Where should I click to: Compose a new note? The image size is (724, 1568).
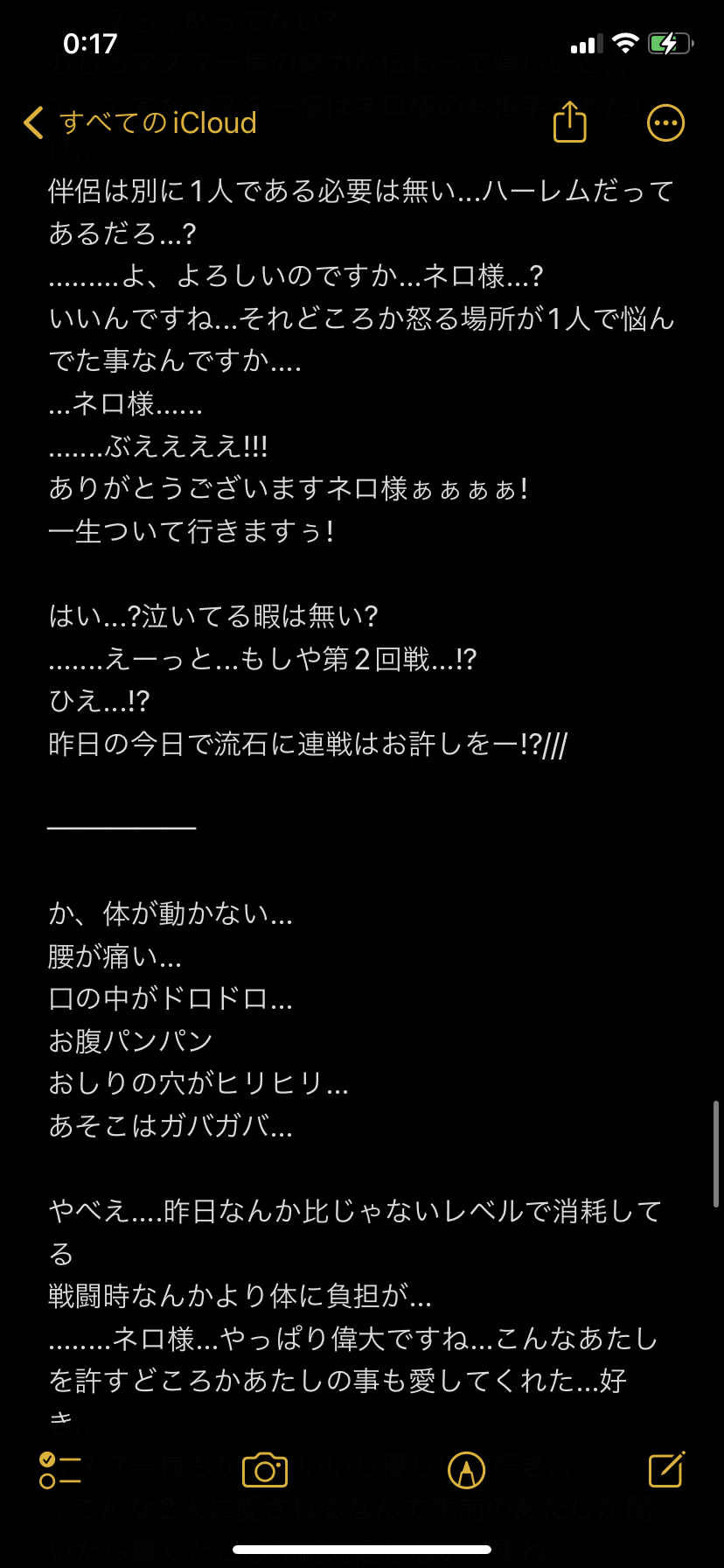point(666,1470)
